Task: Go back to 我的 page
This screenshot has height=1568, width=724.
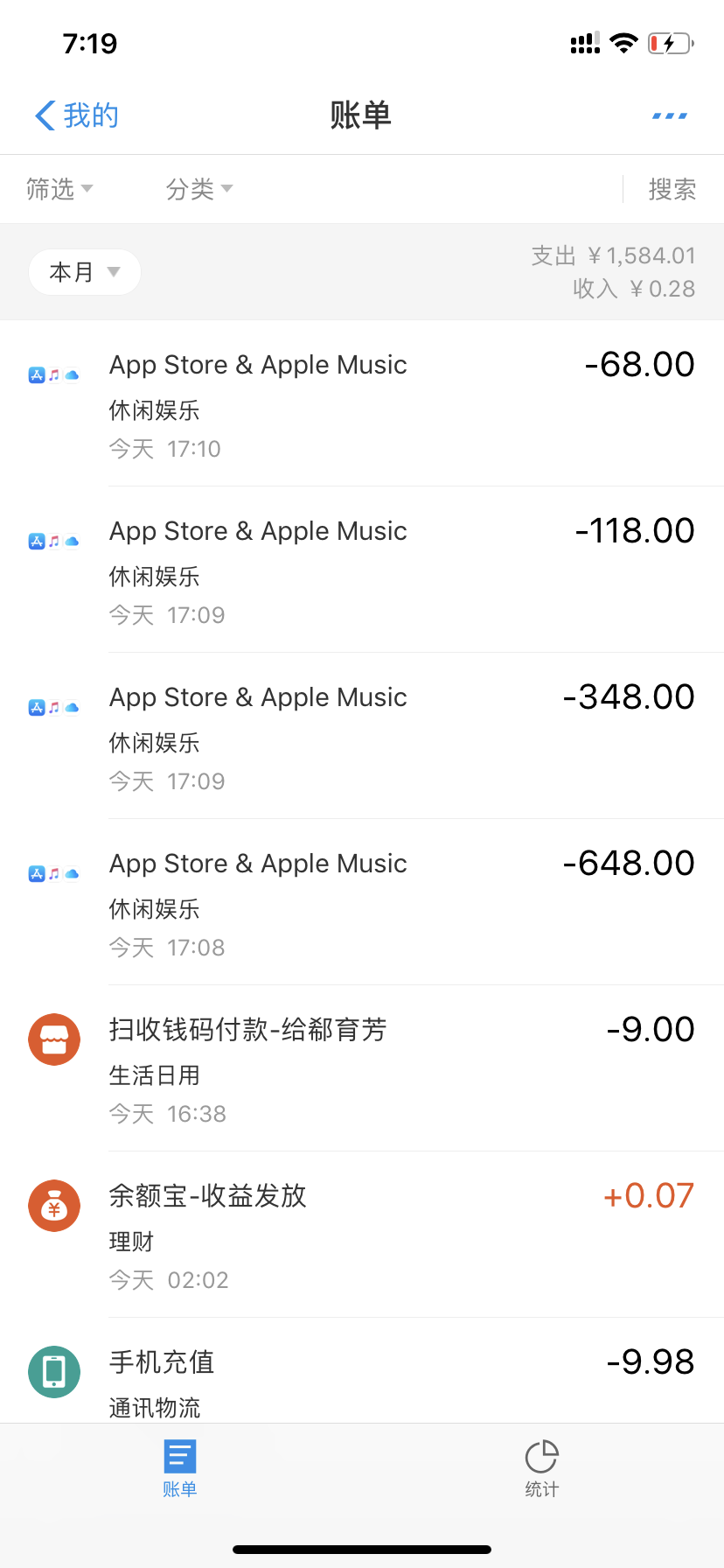Action: coord(77,115)
